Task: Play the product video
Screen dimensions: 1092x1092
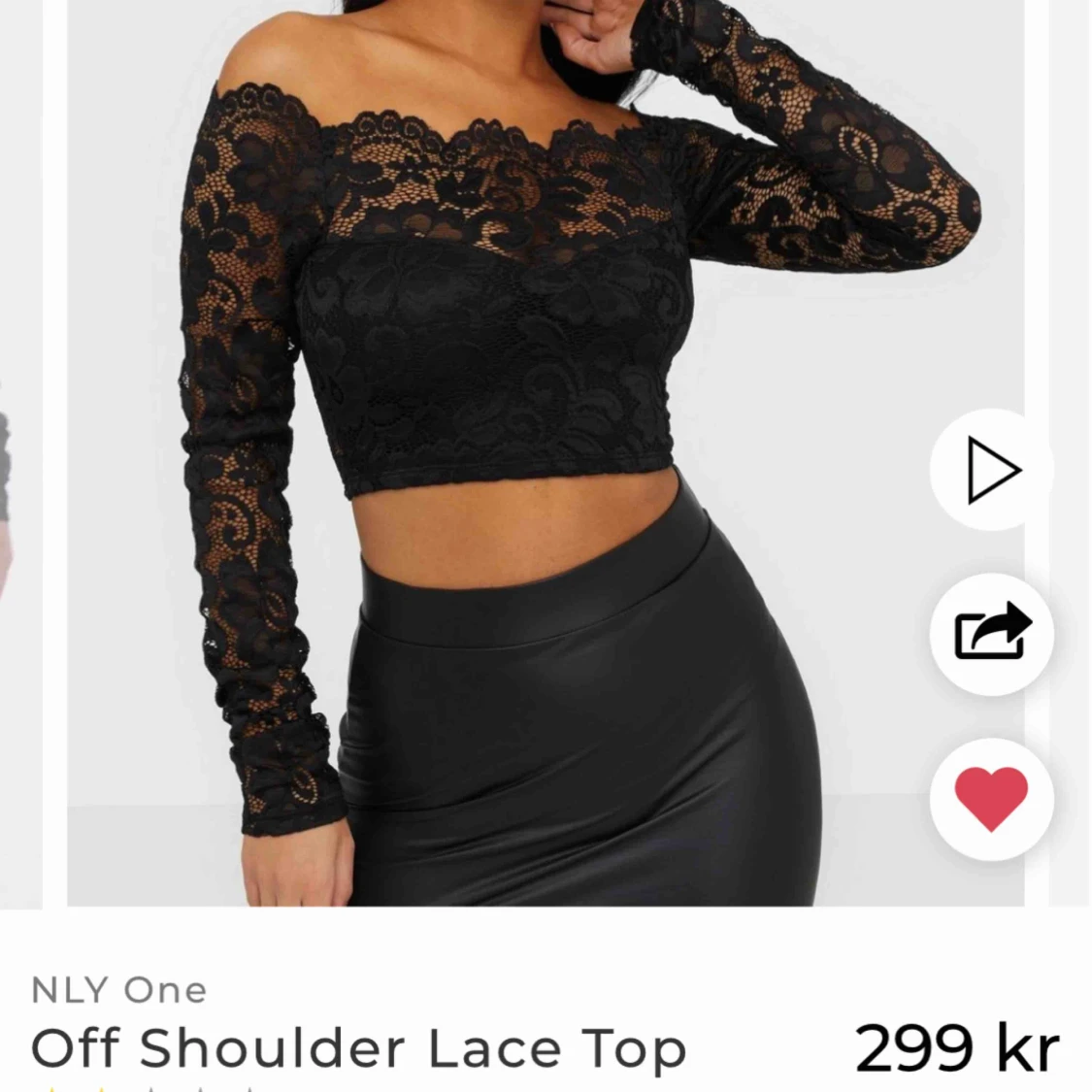Action: [x=991, y=471]
